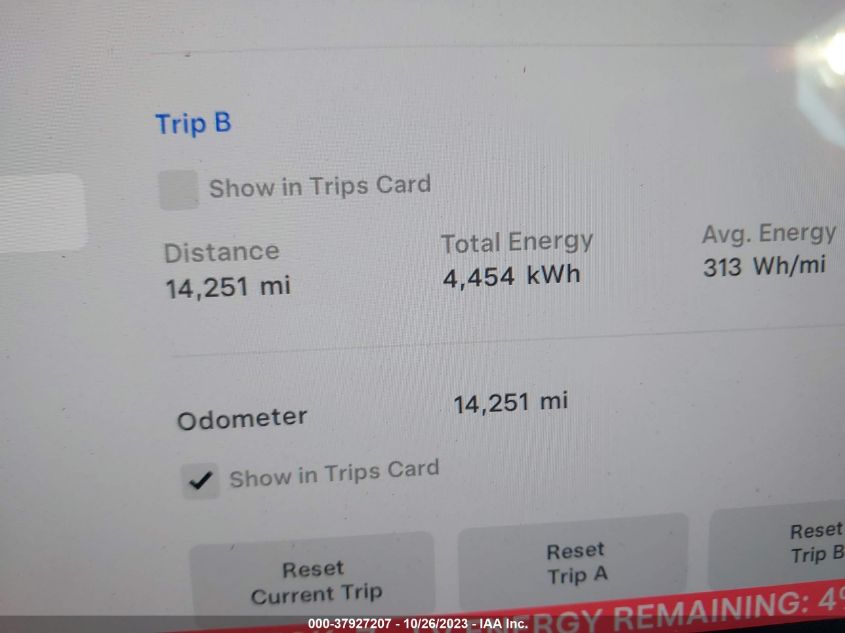This screenshot has width=845, height=633.
Task: Enable Show in Trips Card for Trip B
Action: click(180, 190)
